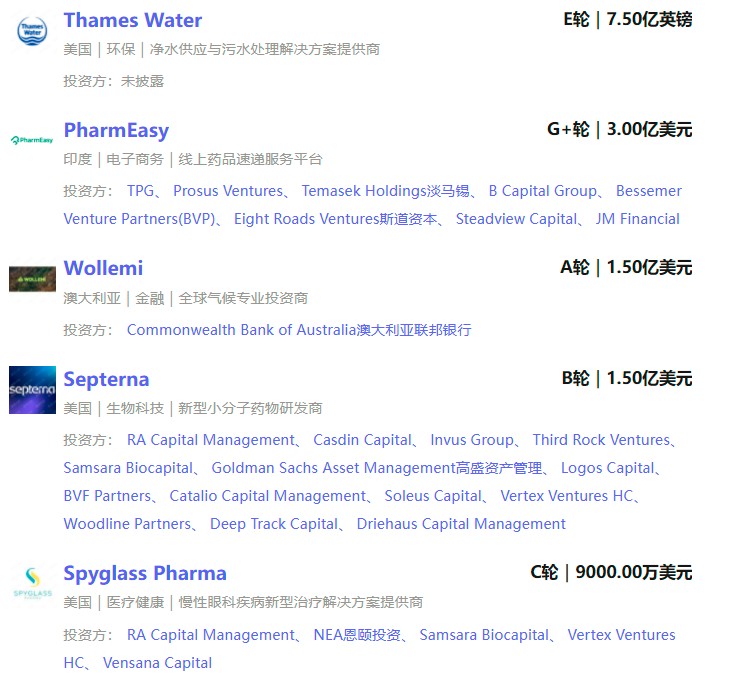Tap the Septerna logo thumbnail
This screenshot has width=738, height=680.
point(32,390)
